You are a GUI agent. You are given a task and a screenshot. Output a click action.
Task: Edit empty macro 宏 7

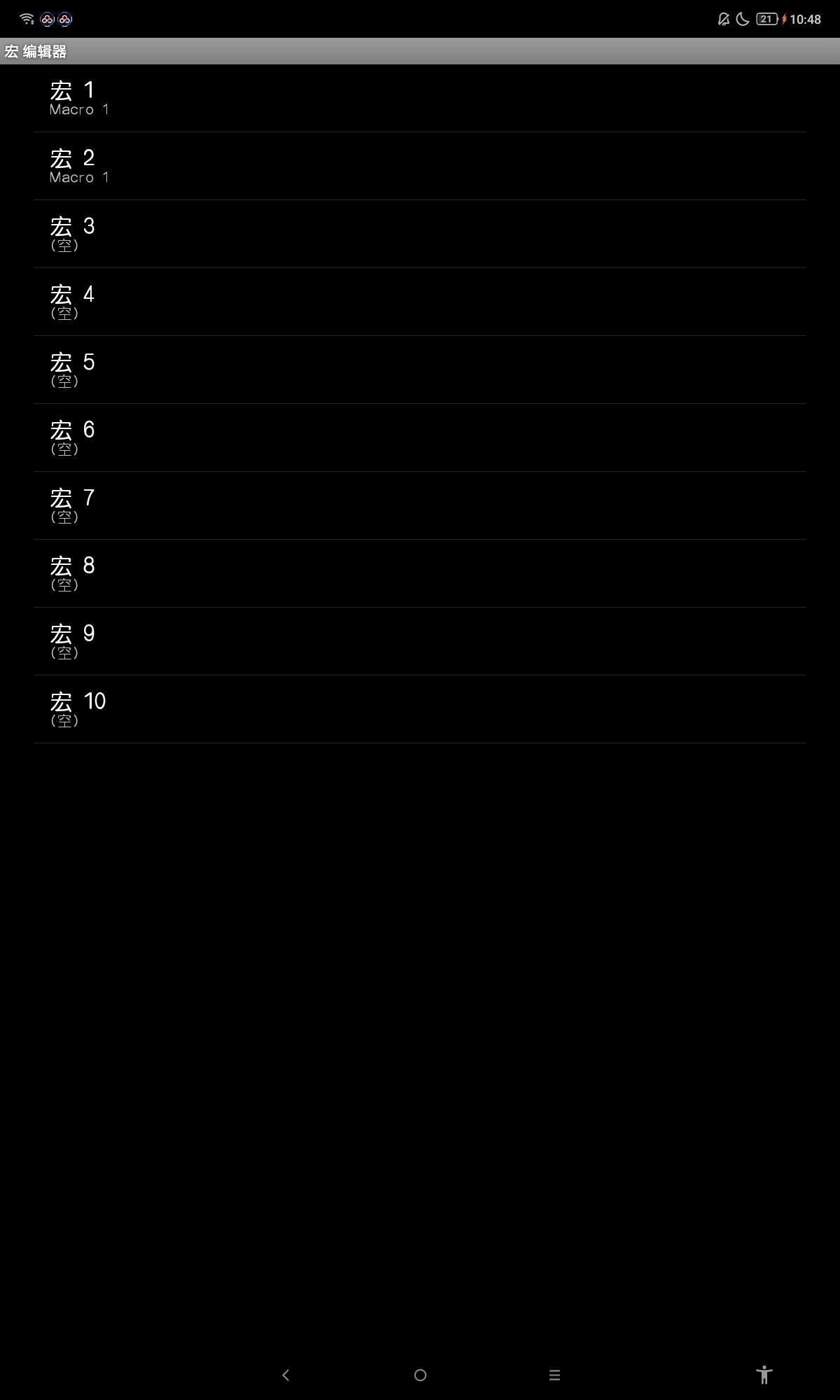pos(420,506)
